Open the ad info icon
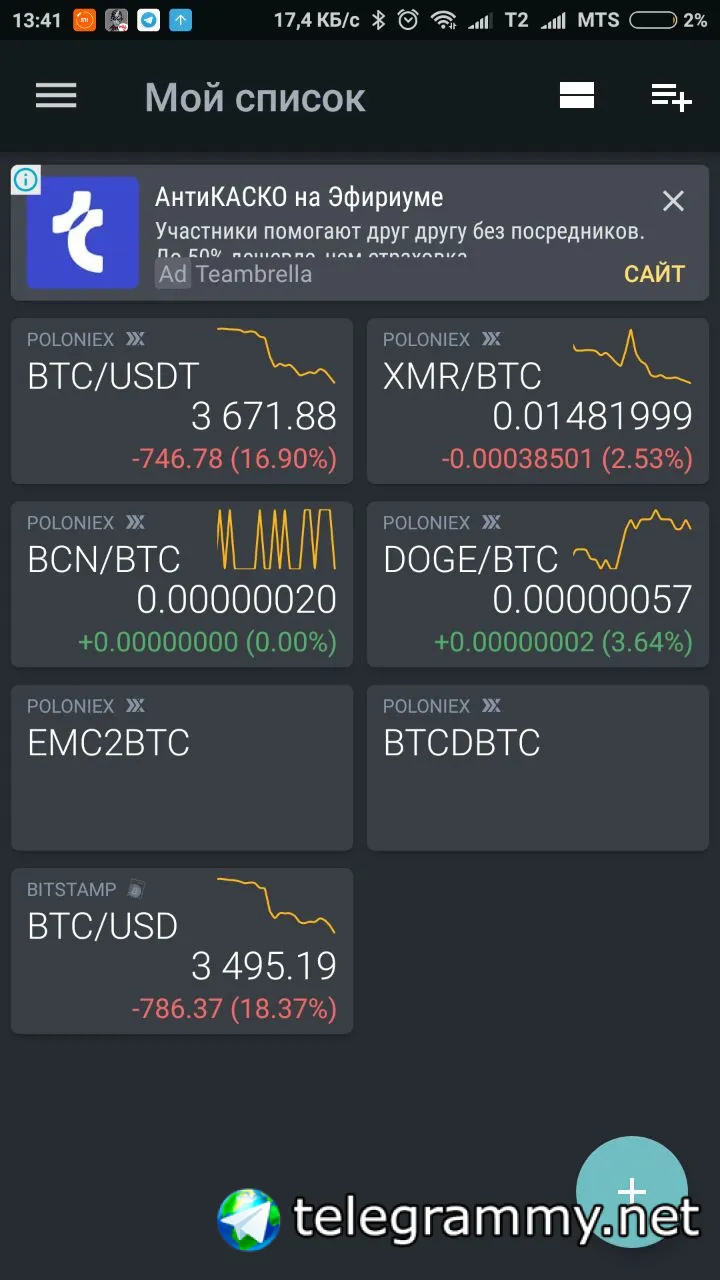This screenshot has height=1280, width=720. (26, 180)
